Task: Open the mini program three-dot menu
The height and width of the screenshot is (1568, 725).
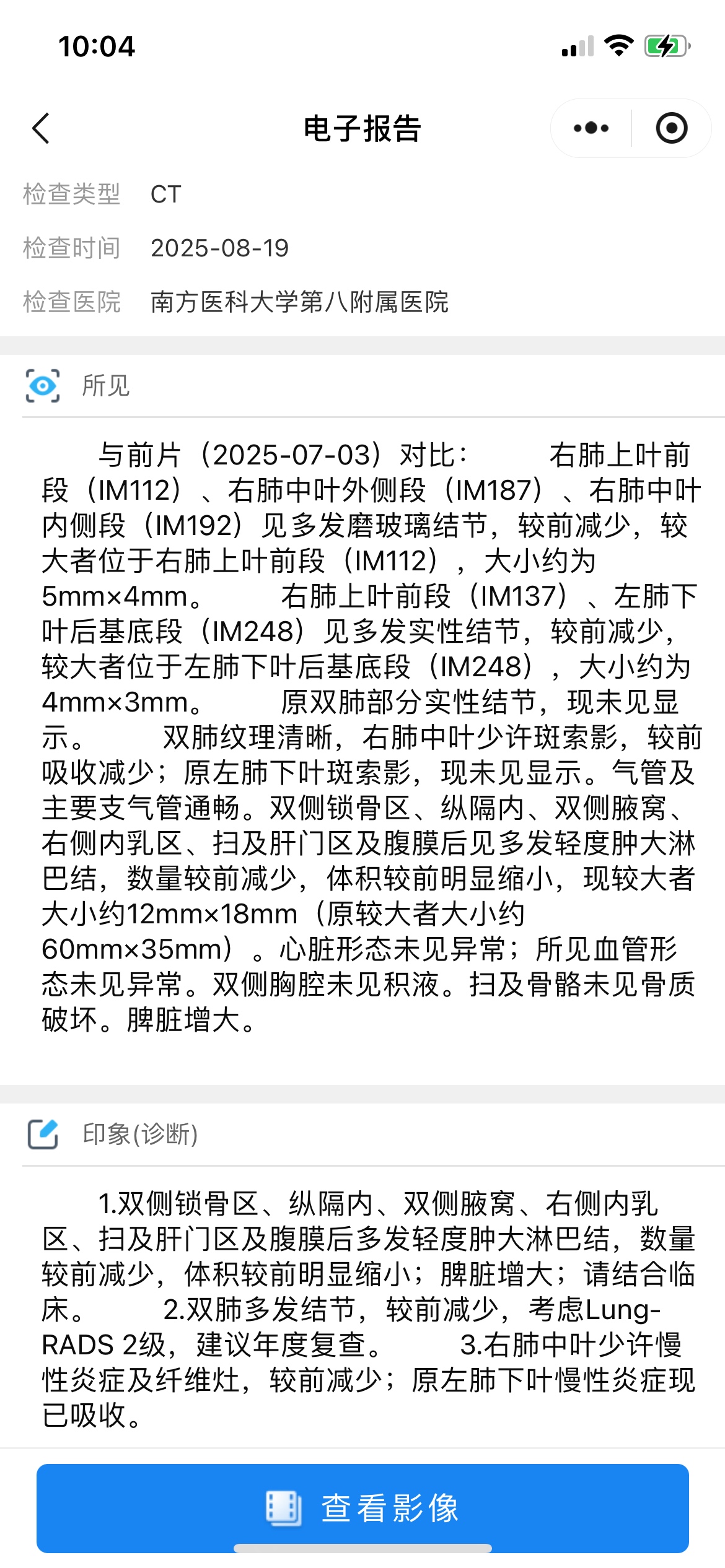Action: pos(591,129)
